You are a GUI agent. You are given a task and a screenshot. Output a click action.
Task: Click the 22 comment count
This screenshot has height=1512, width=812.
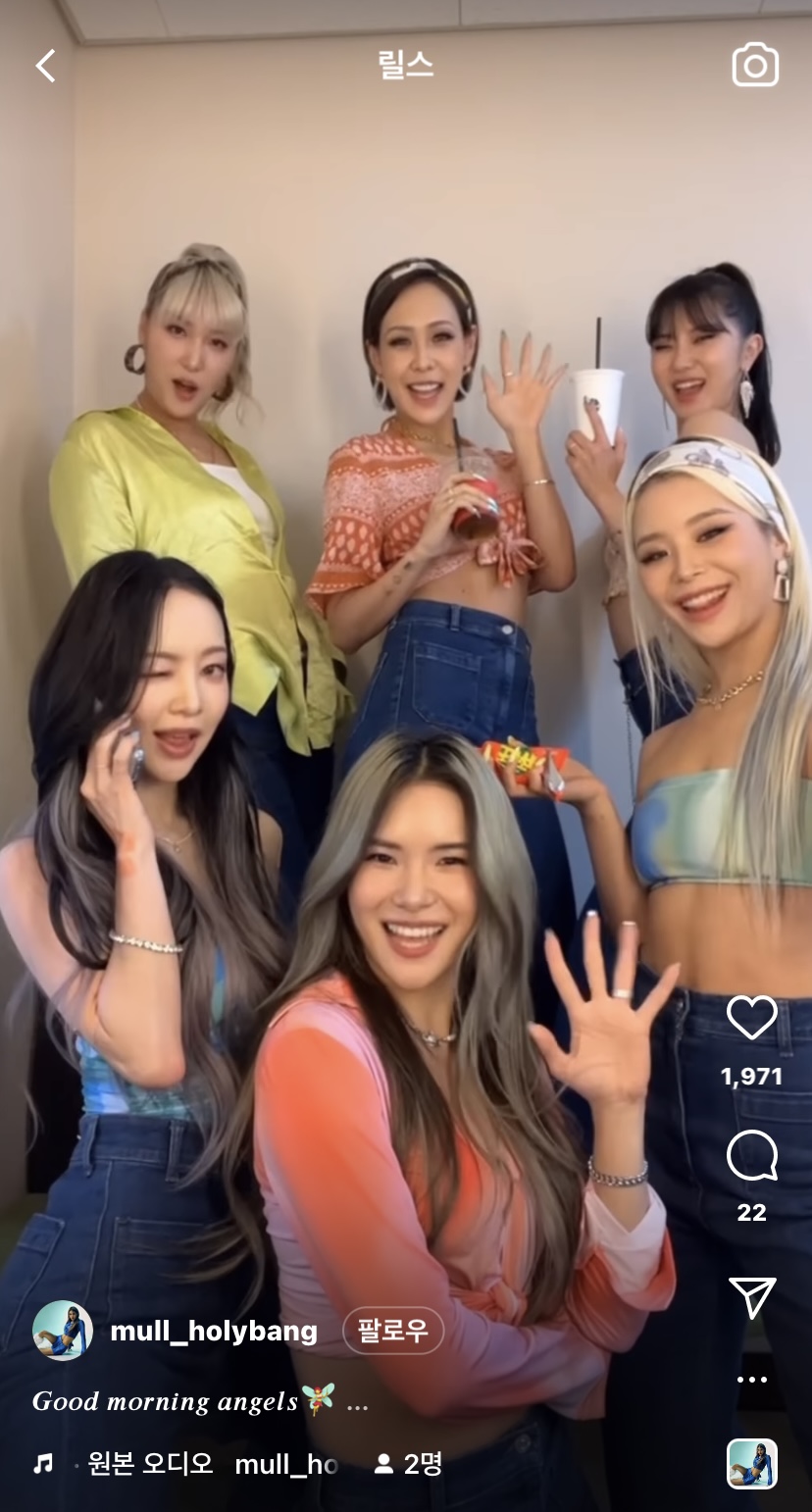(751, 1213)
